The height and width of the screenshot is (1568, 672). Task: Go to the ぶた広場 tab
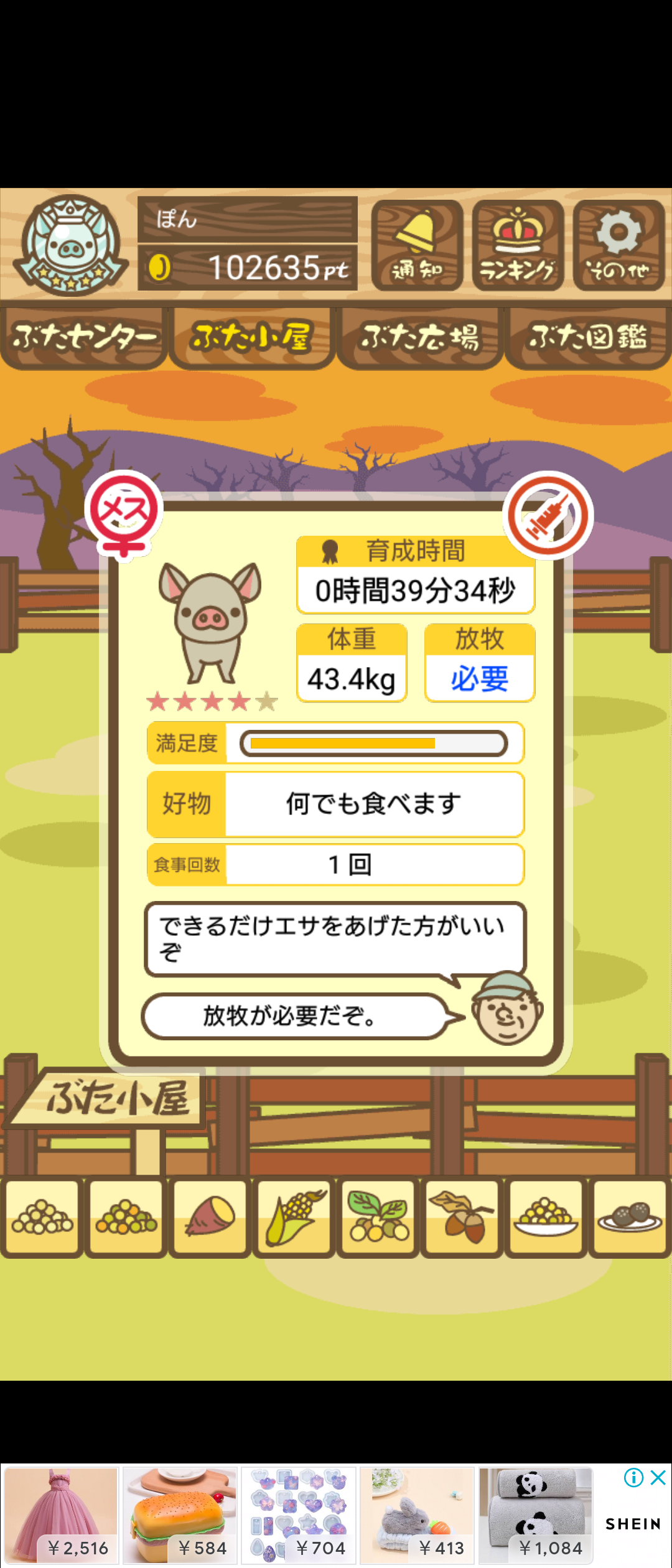(x=420, y=337)
